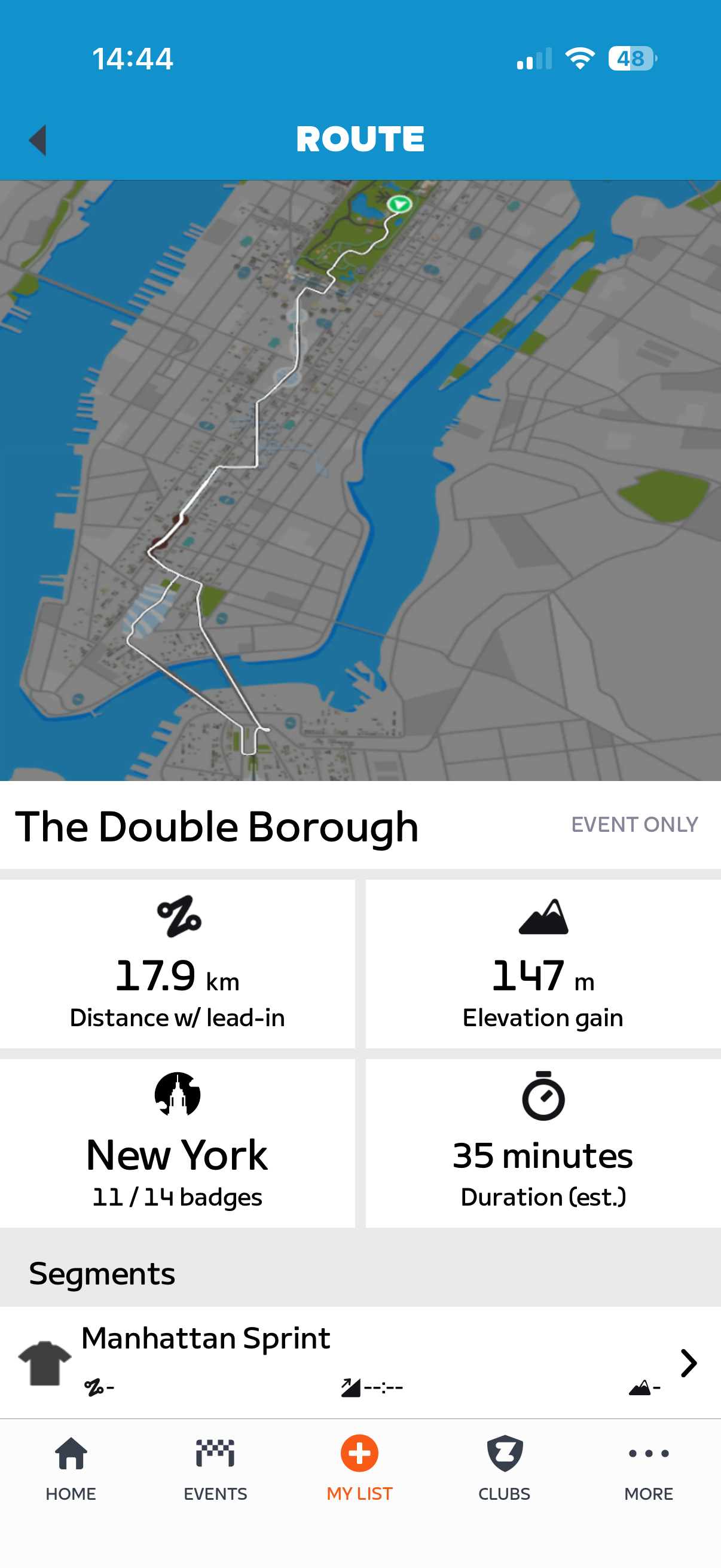Tap the route map preview
This screenshot has height=1568, width=721.
click(x=360, y=480)
